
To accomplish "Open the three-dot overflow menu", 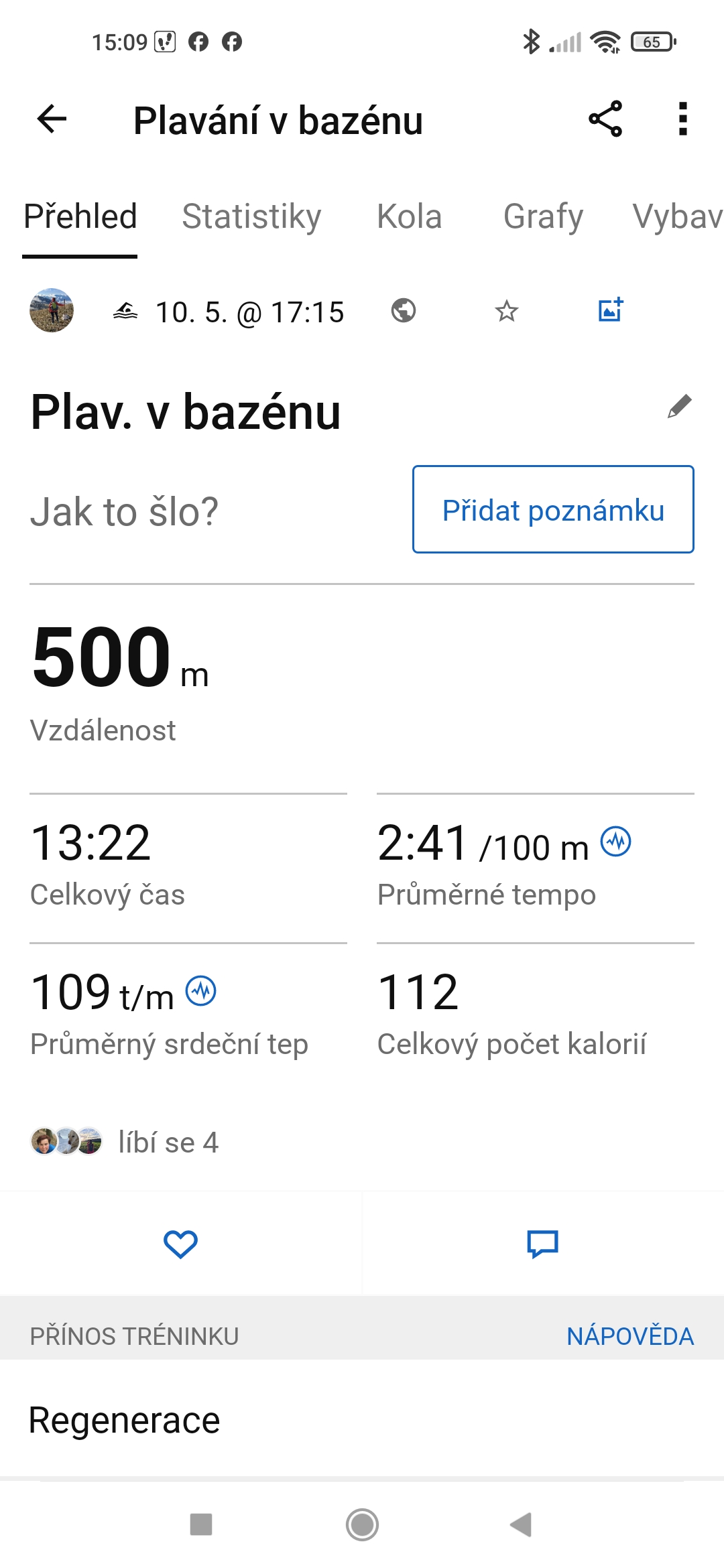I will click(x=682, y=119).
